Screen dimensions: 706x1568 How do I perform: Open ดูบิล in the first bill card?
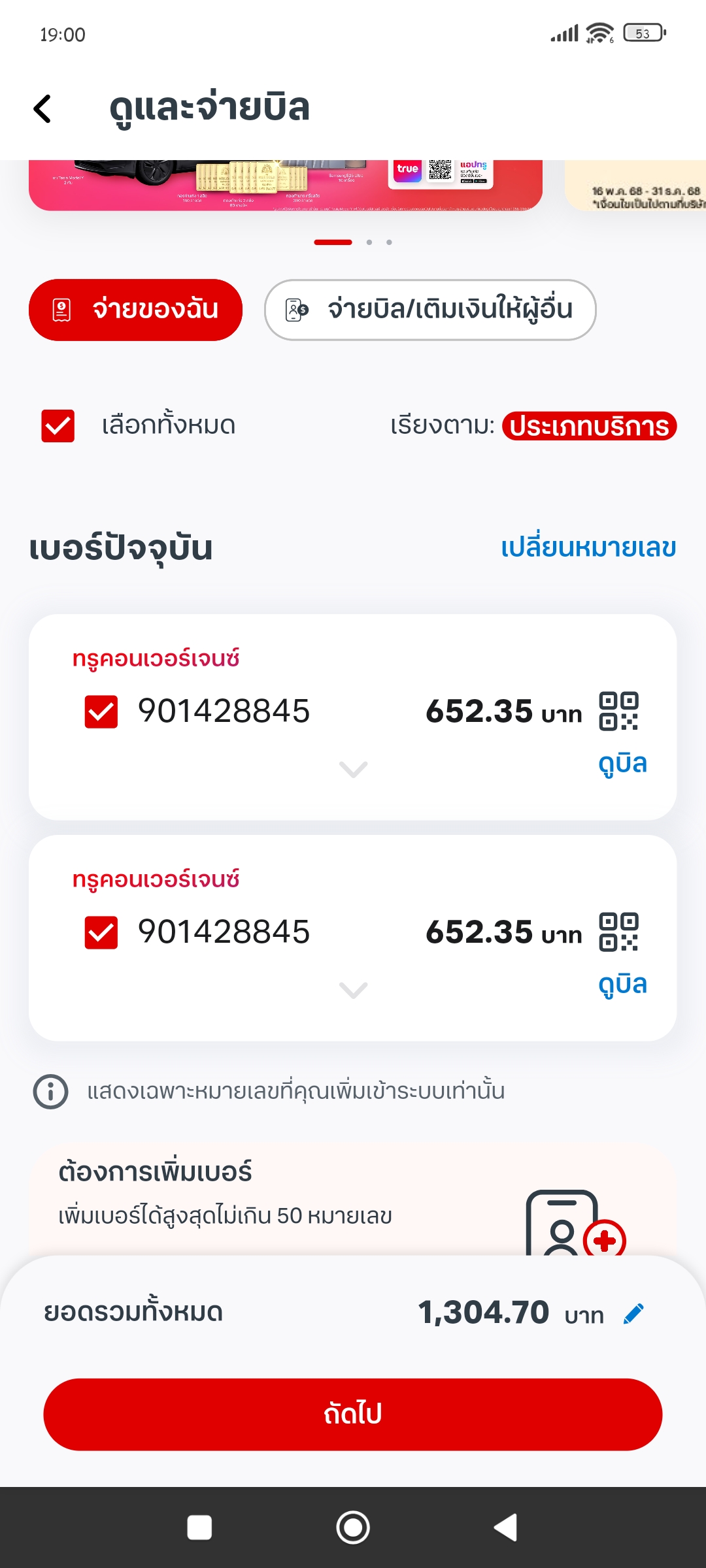(622, 764)
